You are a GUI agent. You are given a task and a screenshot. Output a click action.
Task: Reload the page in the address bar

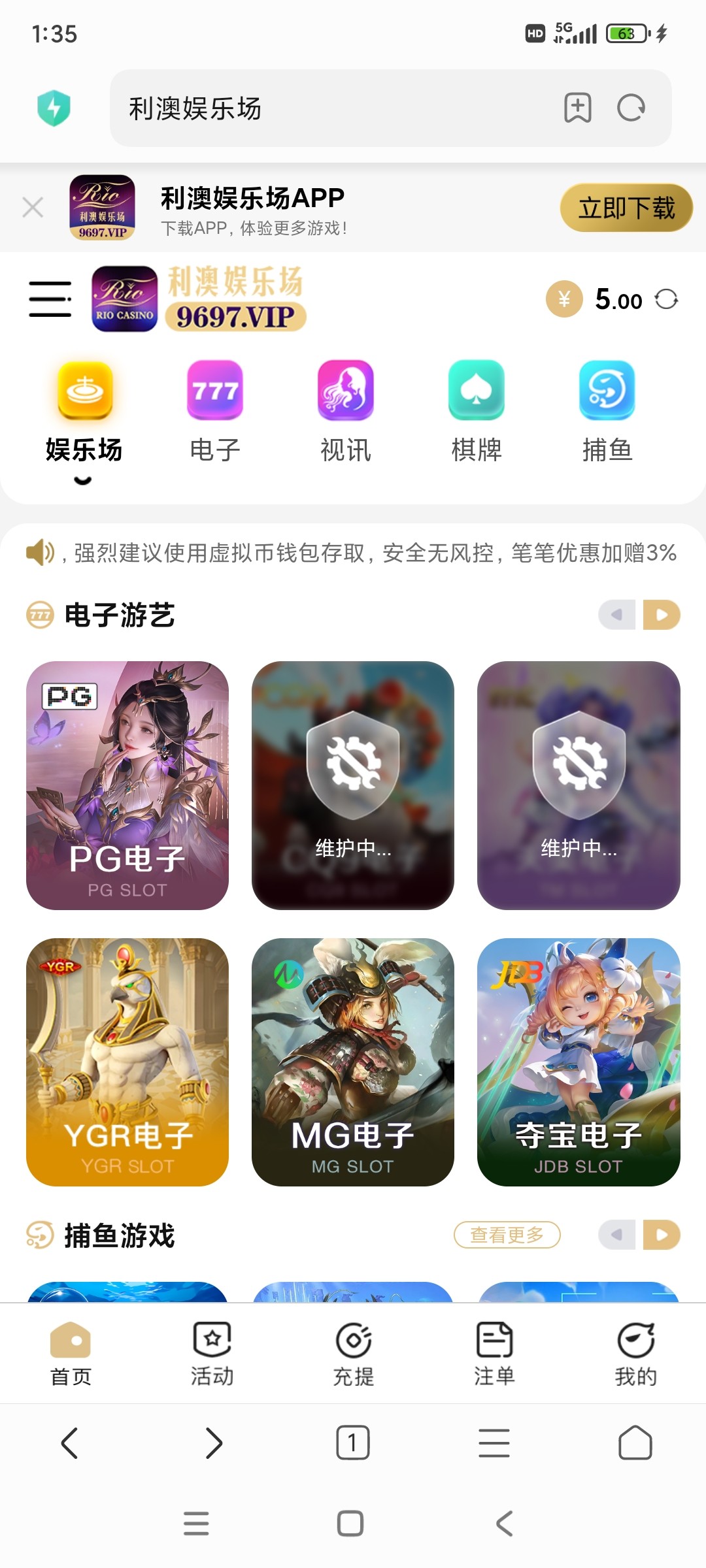coord(631,108)
